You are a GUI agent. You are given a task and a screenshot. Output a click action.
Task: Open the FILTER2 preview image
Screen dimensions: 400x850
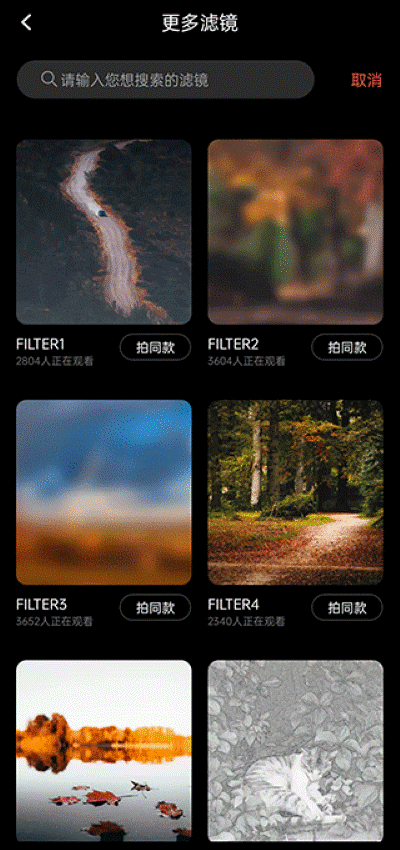click(x=295, y=232)
